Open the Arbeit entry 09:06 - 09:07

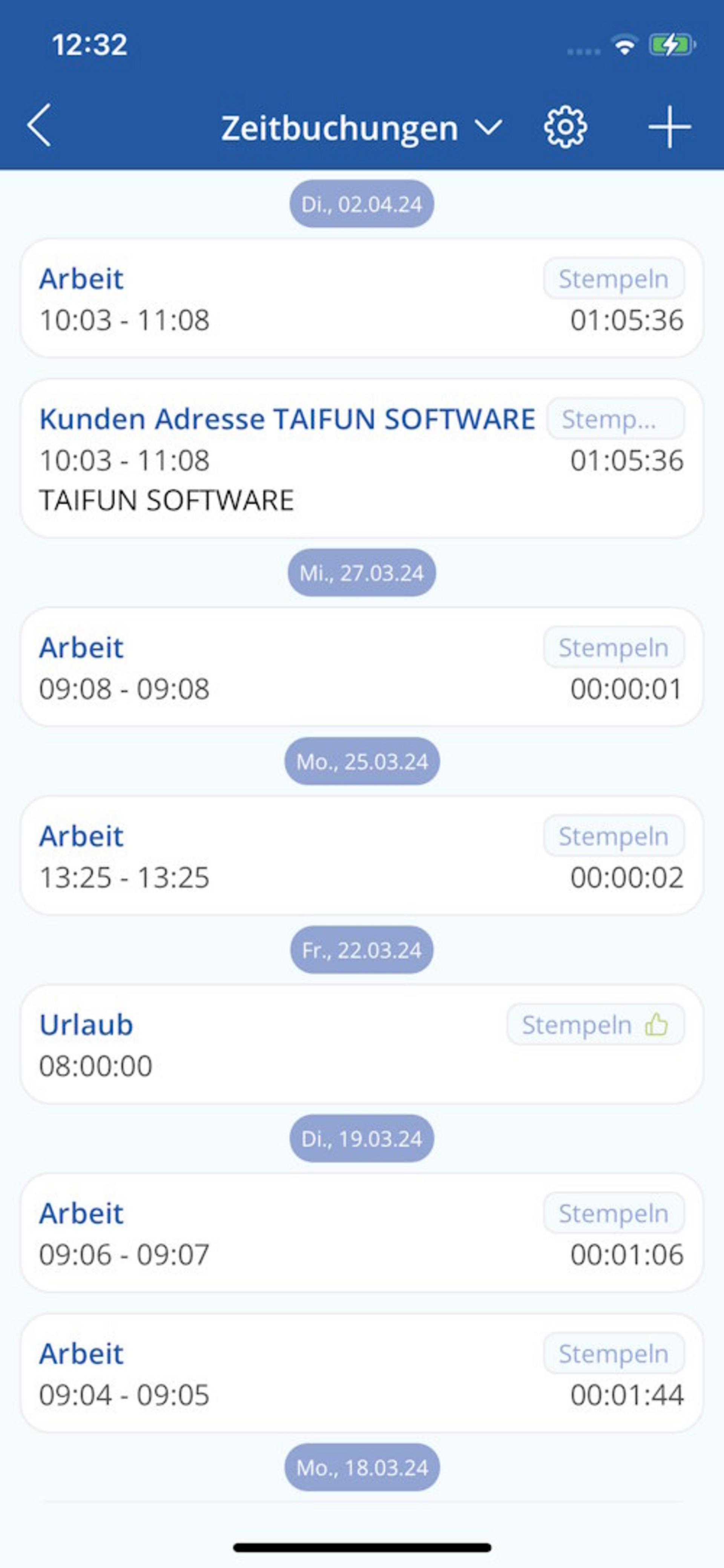362,1232
